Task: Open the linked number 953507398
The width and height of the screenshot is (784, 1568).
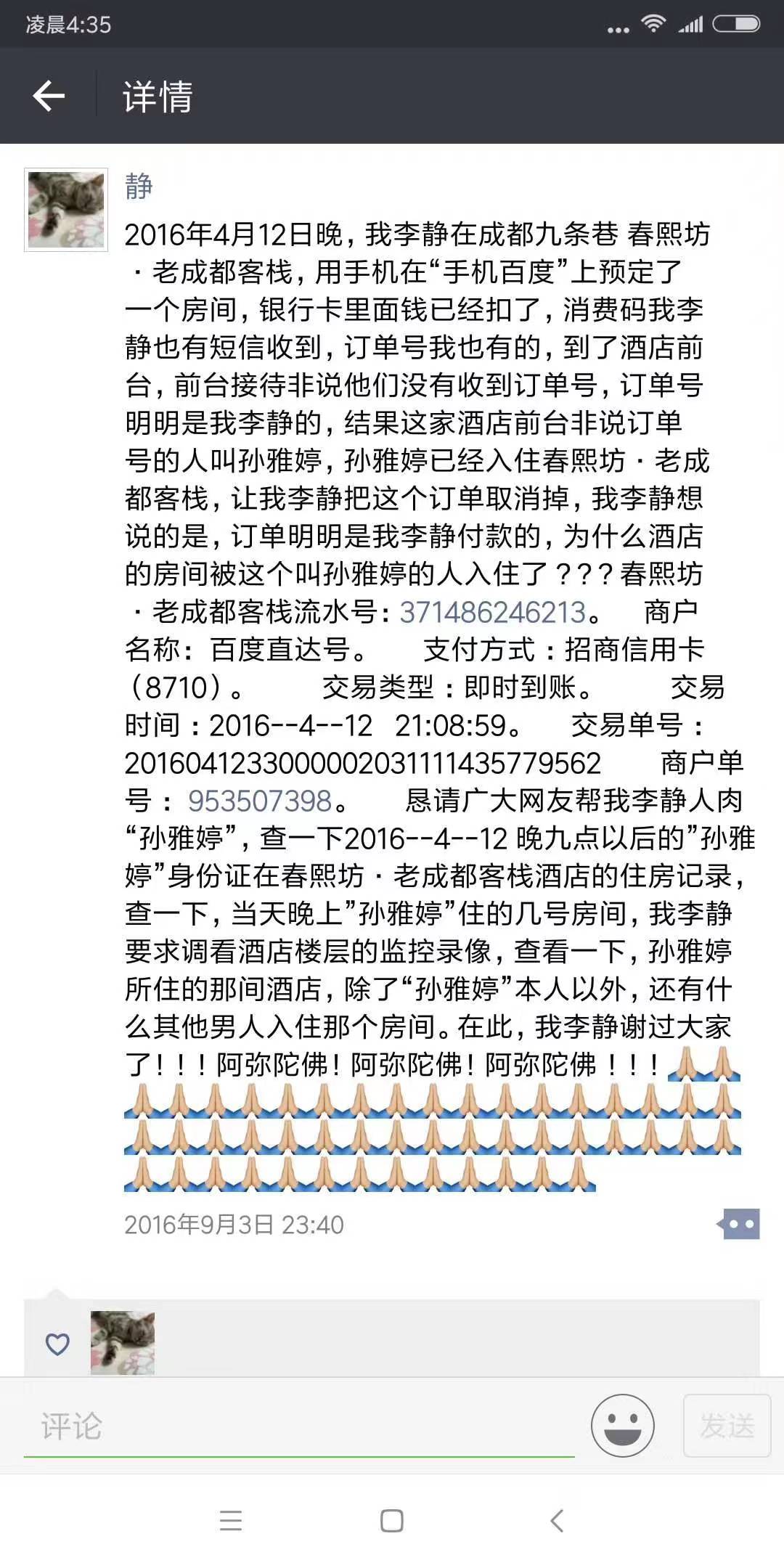Action: tap(260, 801)
